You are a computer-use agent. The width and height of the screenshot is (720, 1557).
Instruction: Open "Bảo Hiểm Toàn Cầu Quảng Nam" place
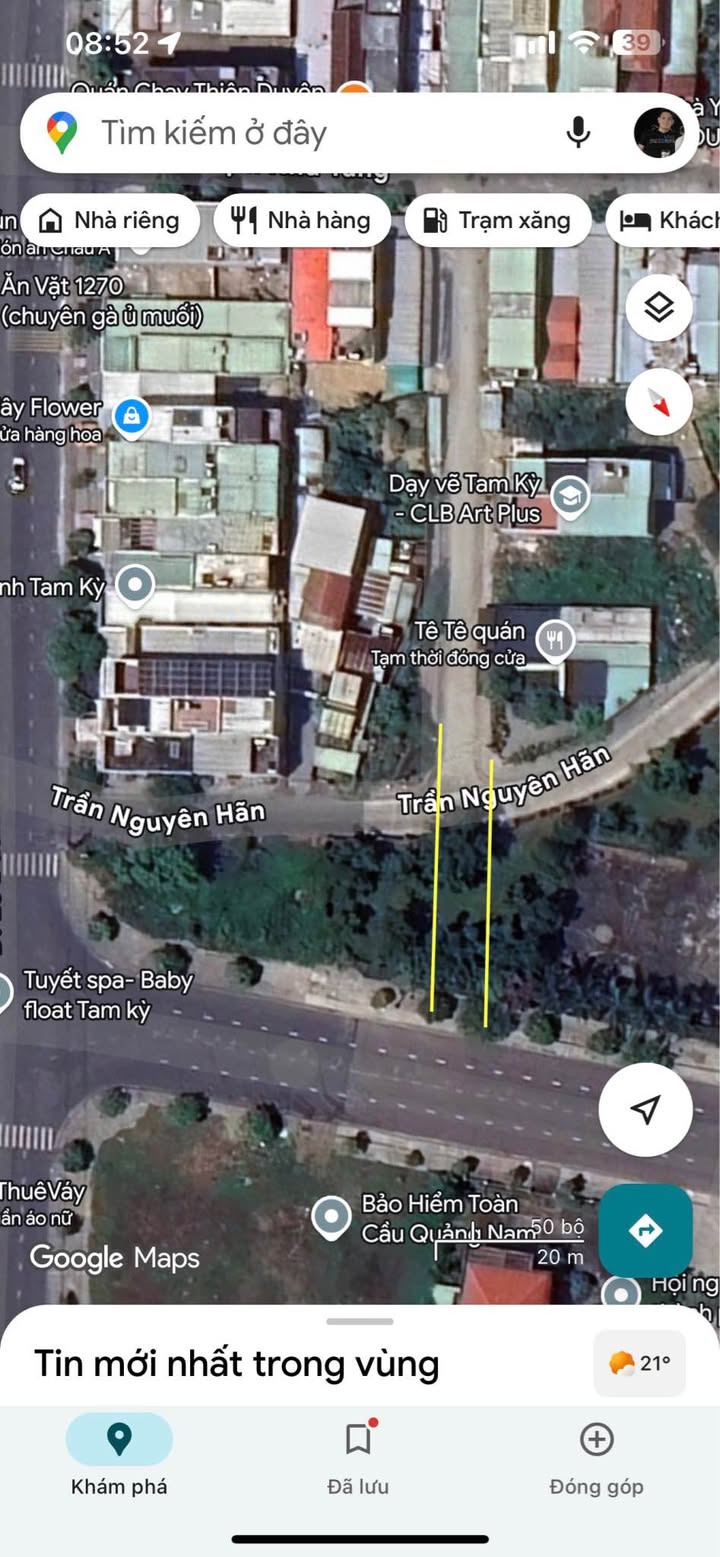[x=331, y=1216]
